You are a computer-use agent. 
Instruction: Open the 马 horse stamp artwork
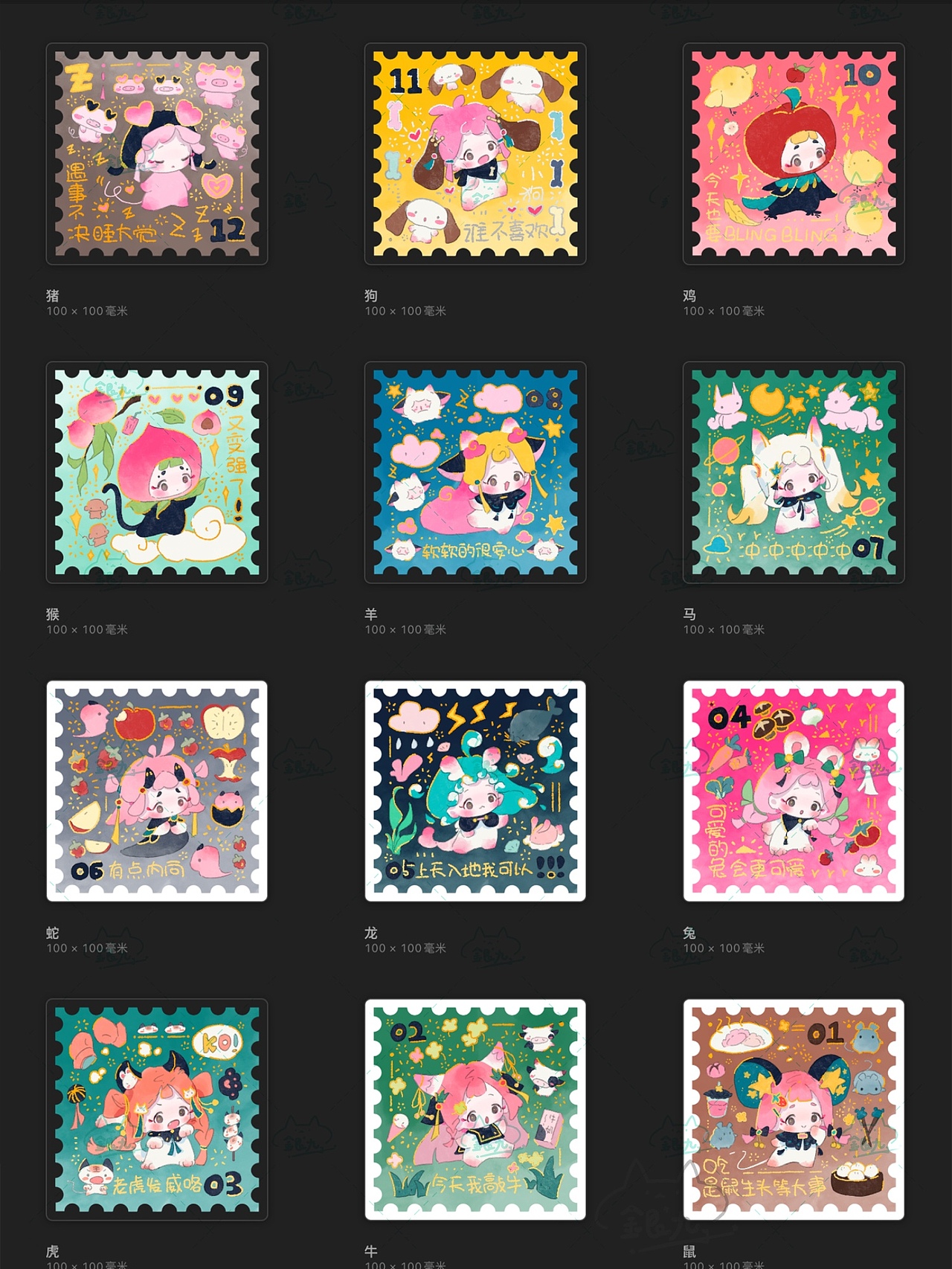coord(794,472)
